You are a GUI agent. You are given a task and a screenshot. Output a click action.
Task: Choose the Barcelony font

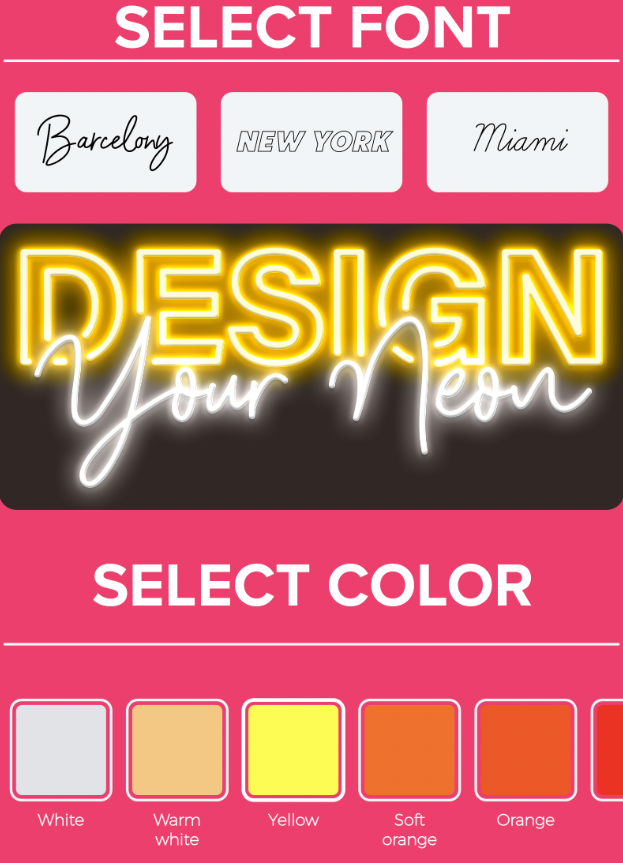point(105,142)
